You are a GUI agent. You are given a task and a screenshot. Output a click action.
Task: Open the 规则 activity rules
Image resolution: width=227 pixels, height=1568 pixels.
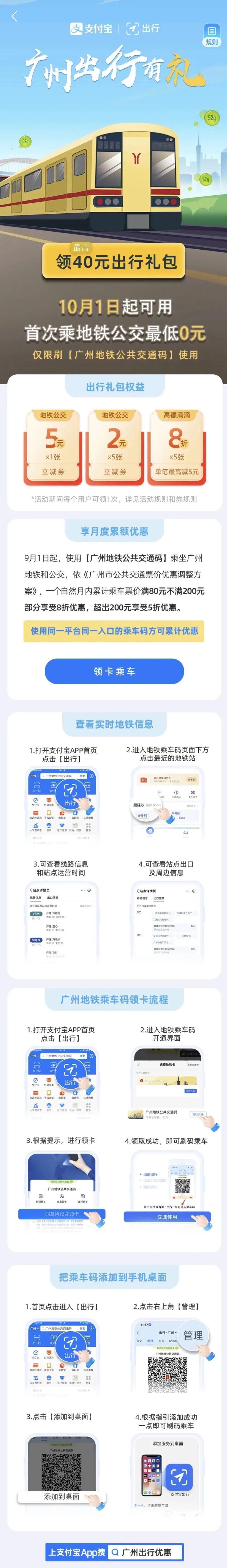[x=211, y=35]
